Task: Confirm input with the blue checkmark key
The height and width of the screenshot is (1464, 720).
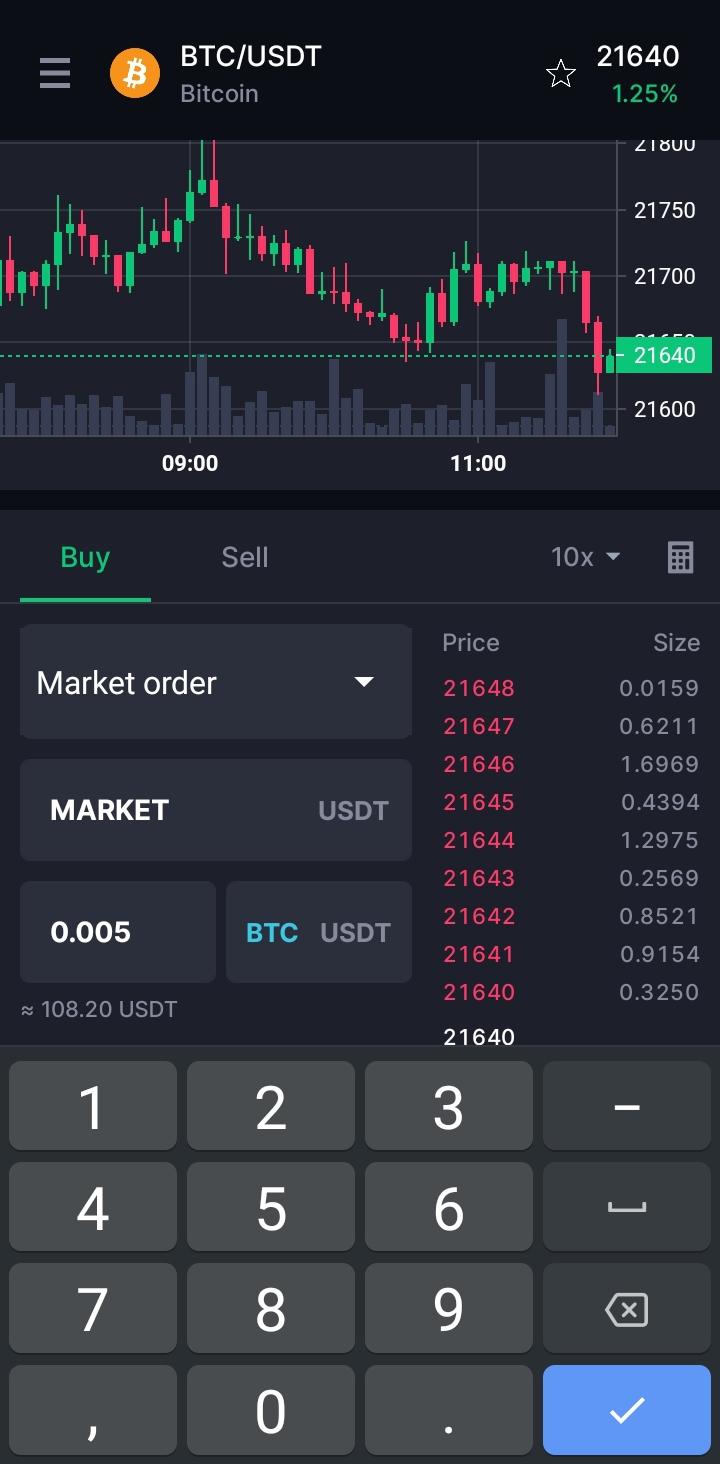Action: click(627, 1410)
